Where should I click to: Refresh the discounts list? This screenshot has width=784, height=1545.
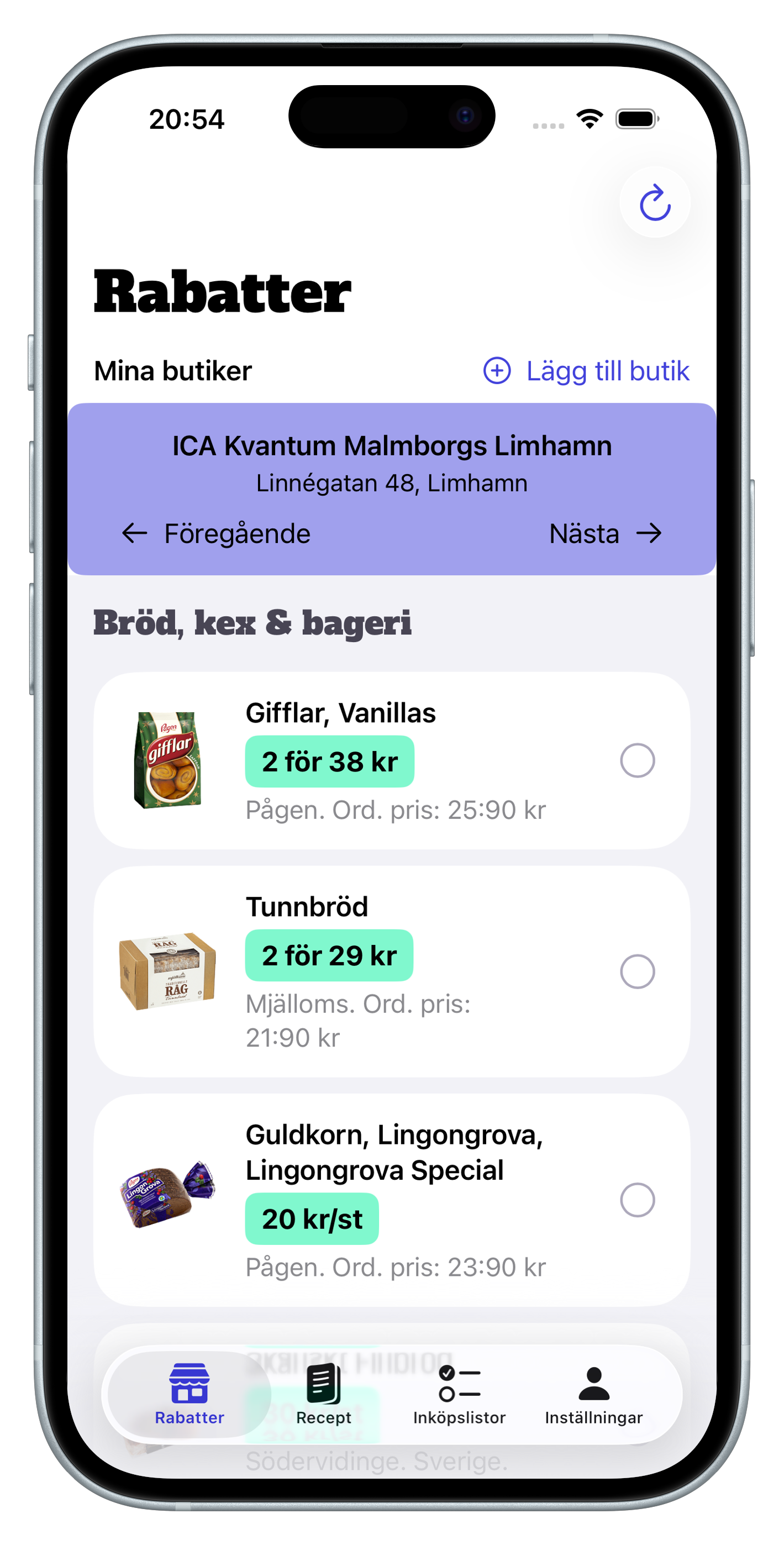click(x=654, y=202)
